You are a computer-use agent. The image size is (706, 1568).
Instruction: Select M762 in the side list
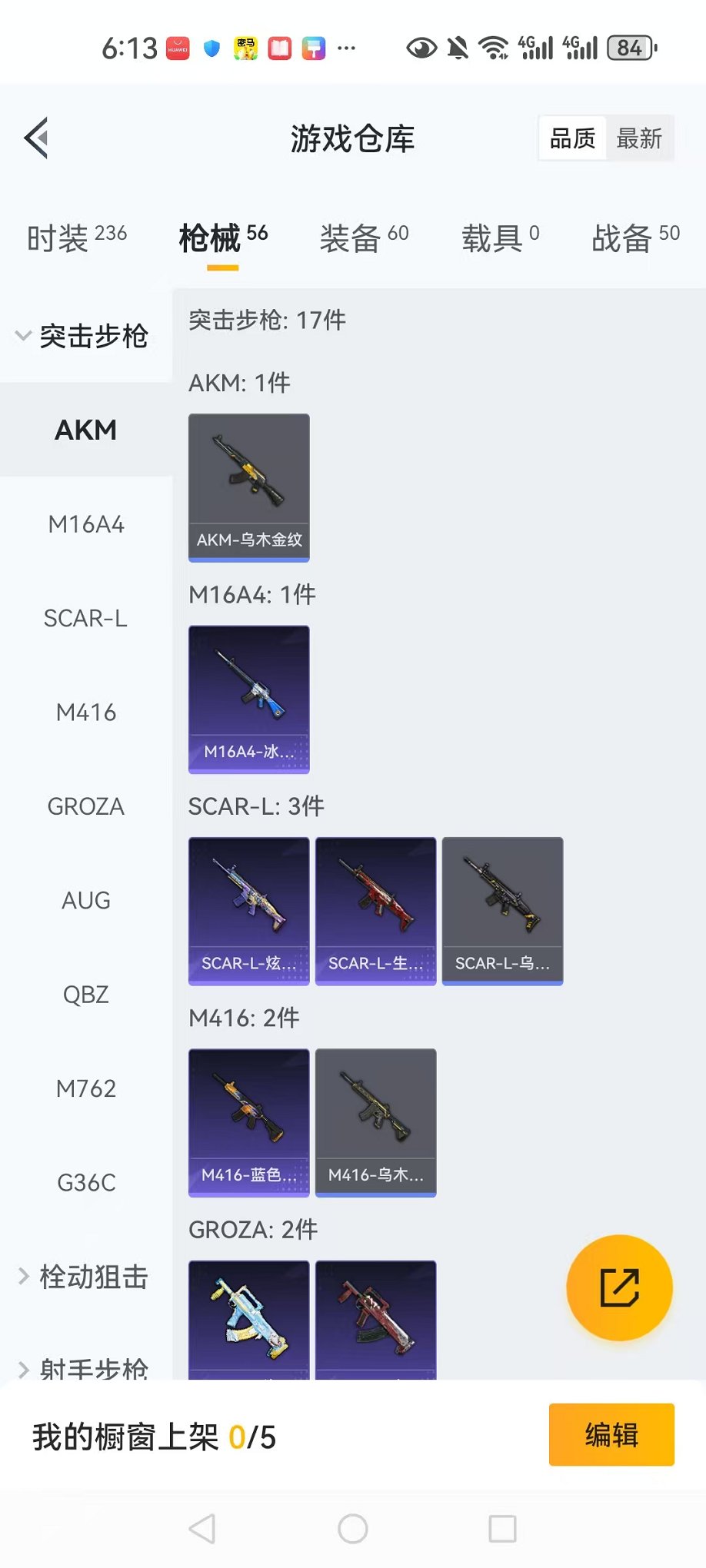click(86, 1088)
